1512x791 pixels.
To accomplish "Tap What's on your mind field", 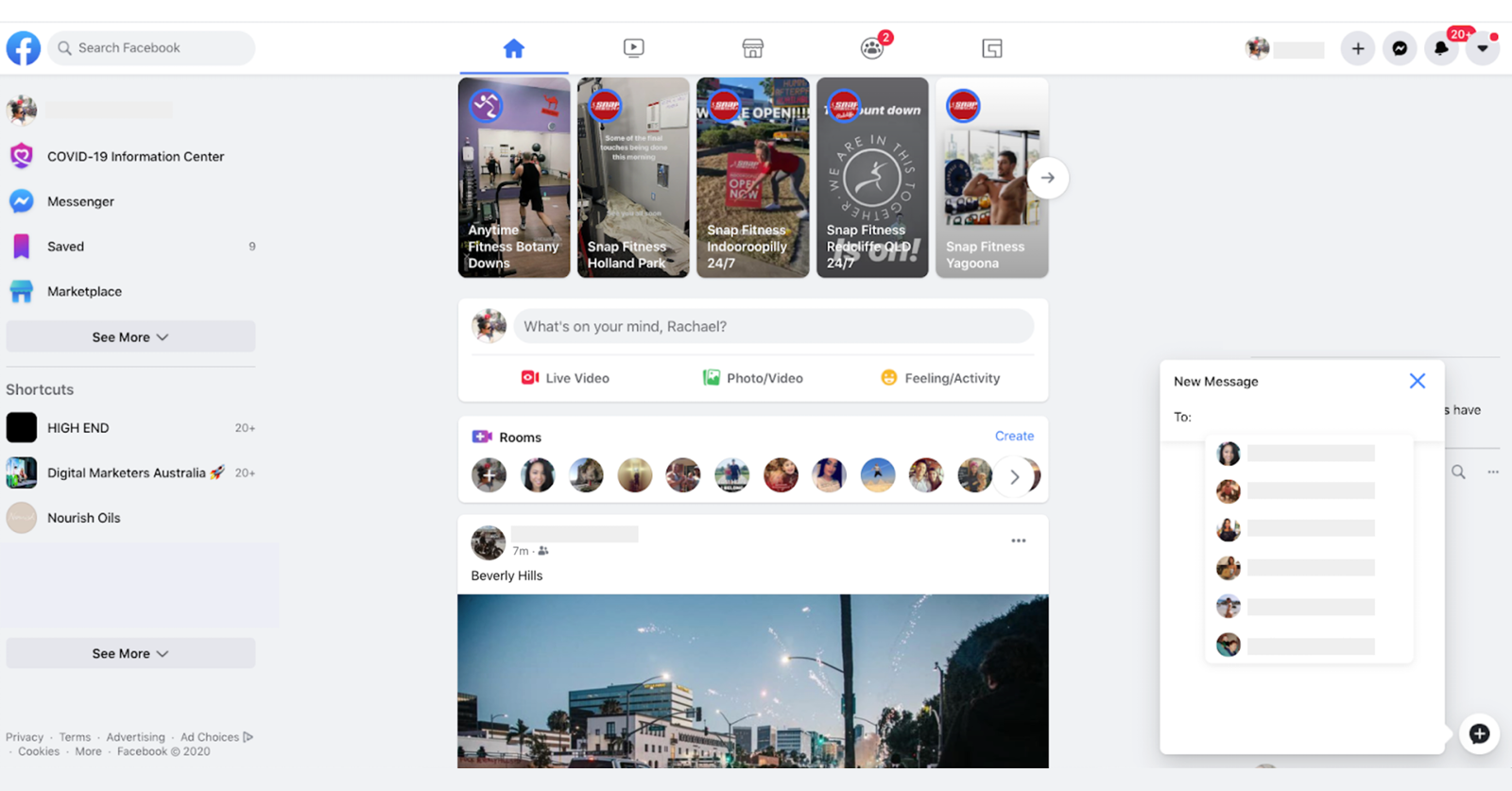I will tap(772, 326).
